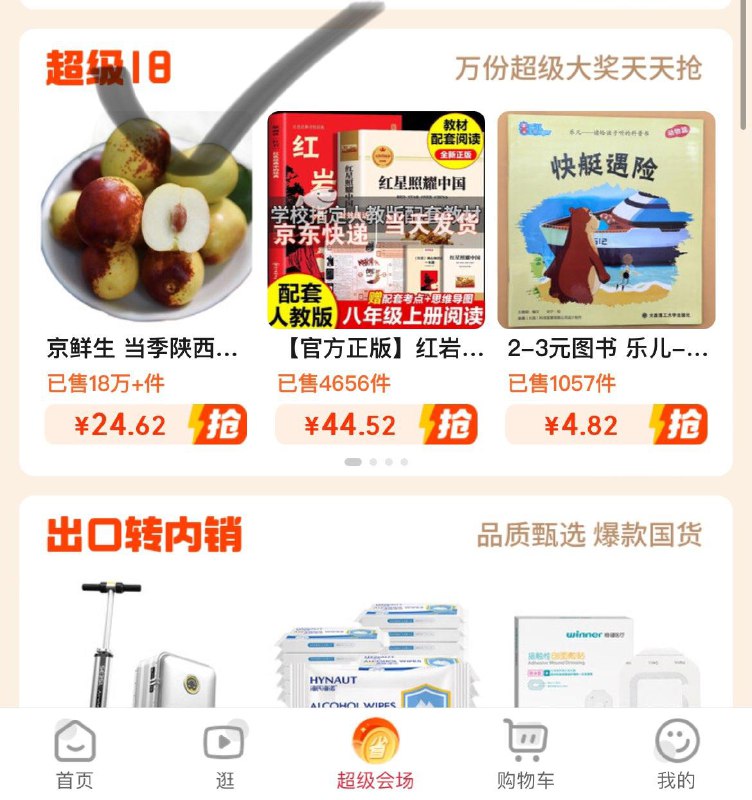View the 红岩 book set thumbnail
This screenshot has width=752, height=800.
375,215
